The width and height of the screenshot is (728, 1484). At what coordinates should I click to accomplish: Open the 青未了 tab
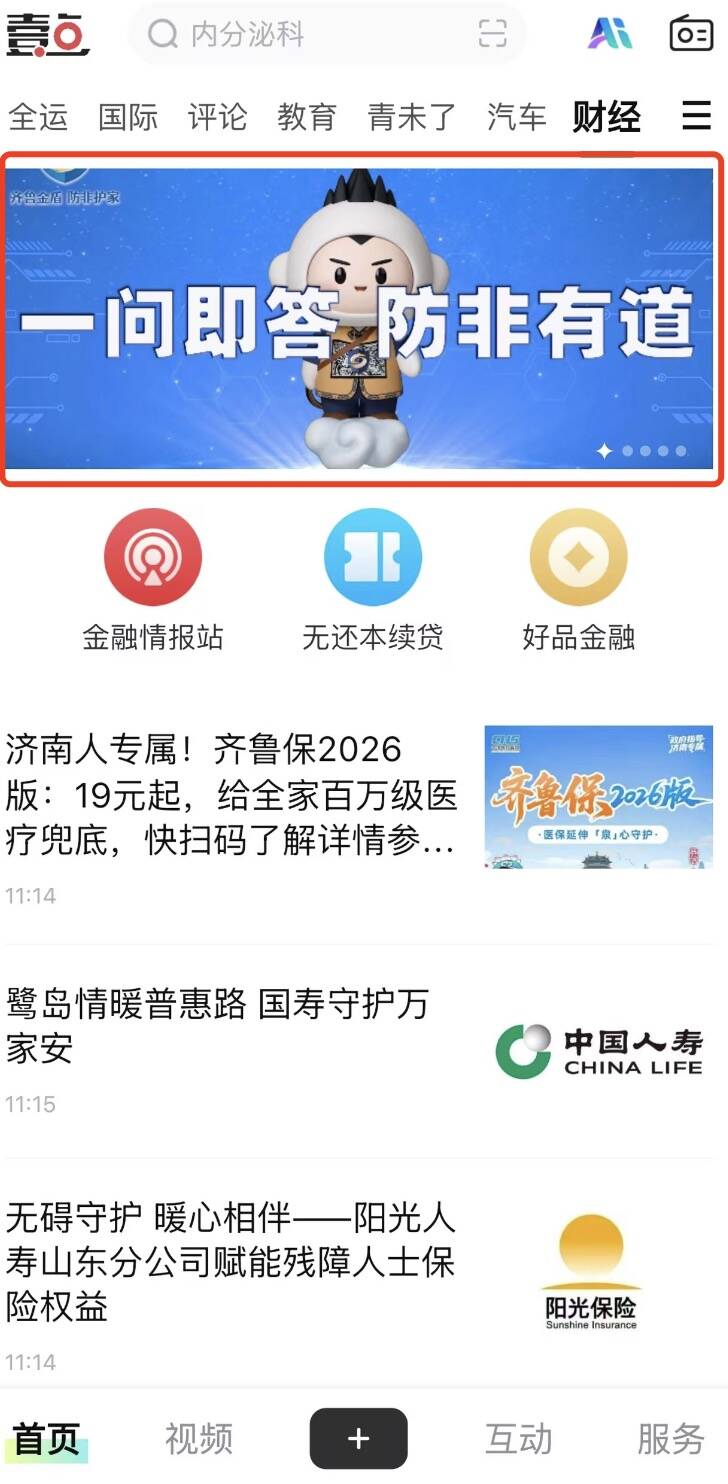(x=411, y=117)
